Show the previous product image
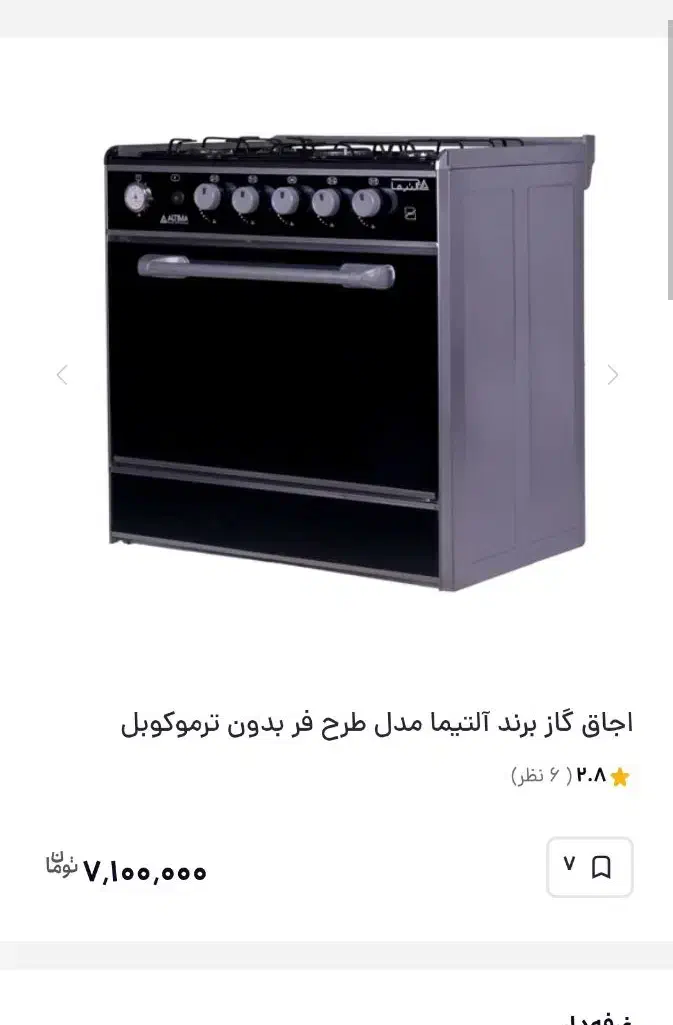 [x=62, y=375]
